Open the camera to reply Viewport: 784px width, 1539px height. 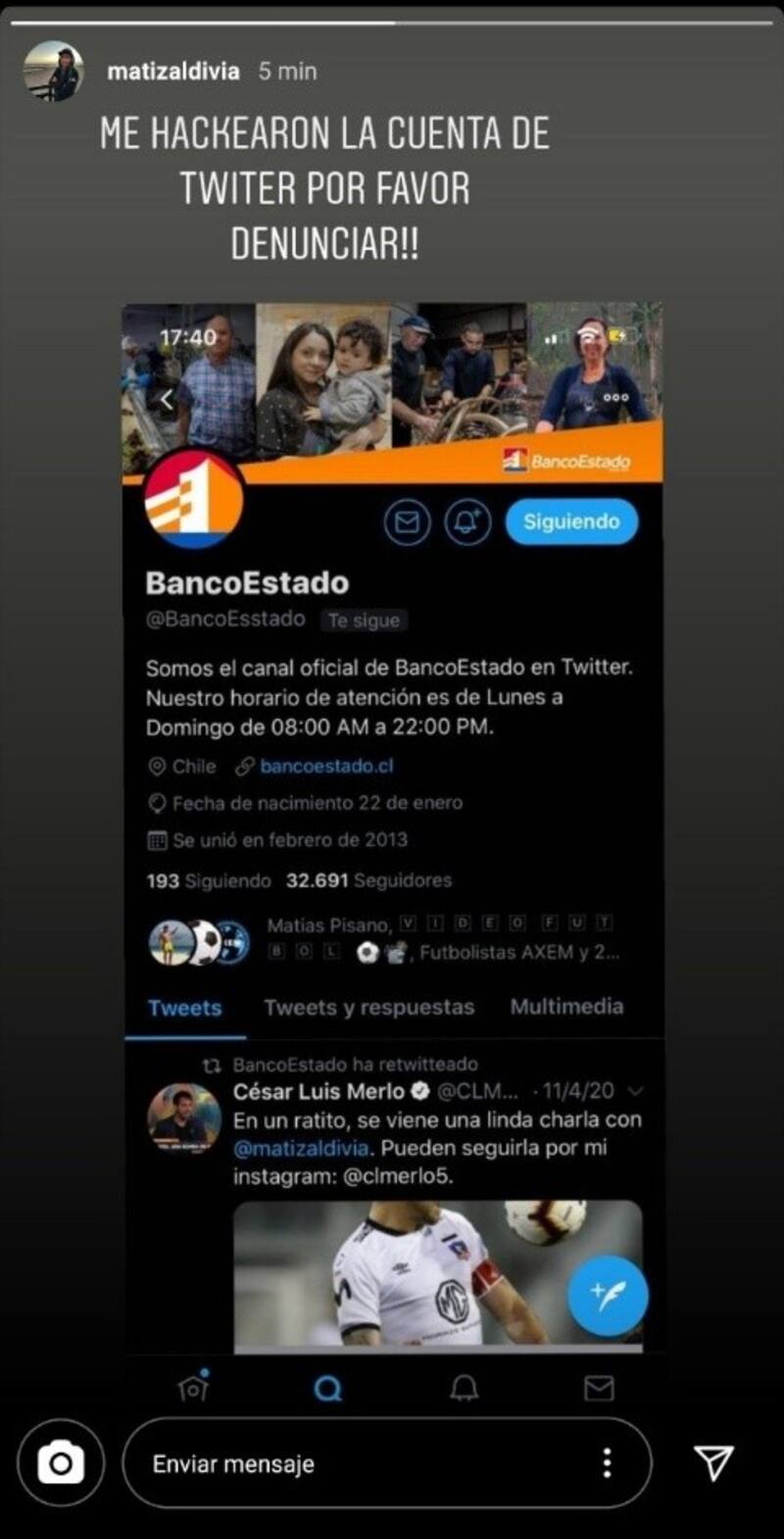pyautogui.click(x=61, y=1464)
